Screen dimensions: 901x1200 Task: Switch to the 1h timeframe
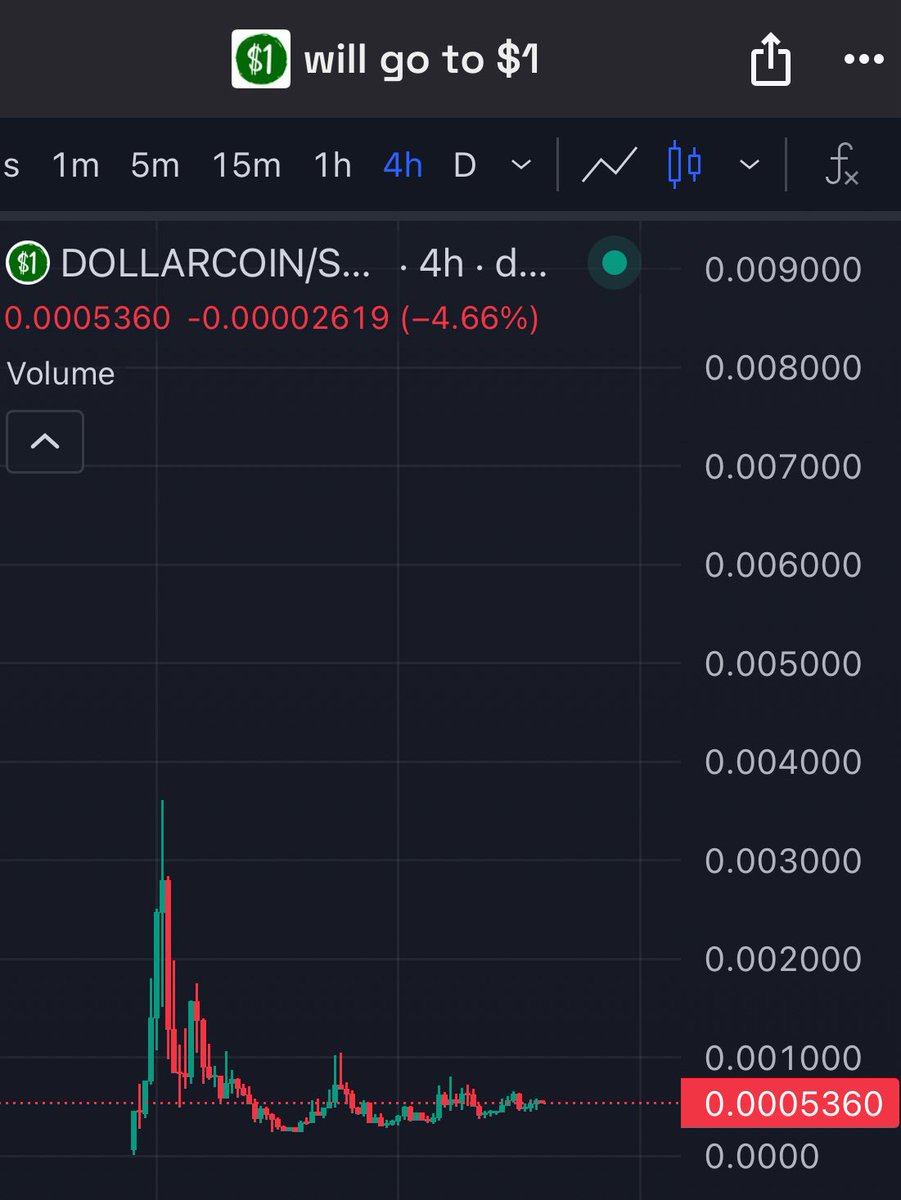tap(332, 165)
